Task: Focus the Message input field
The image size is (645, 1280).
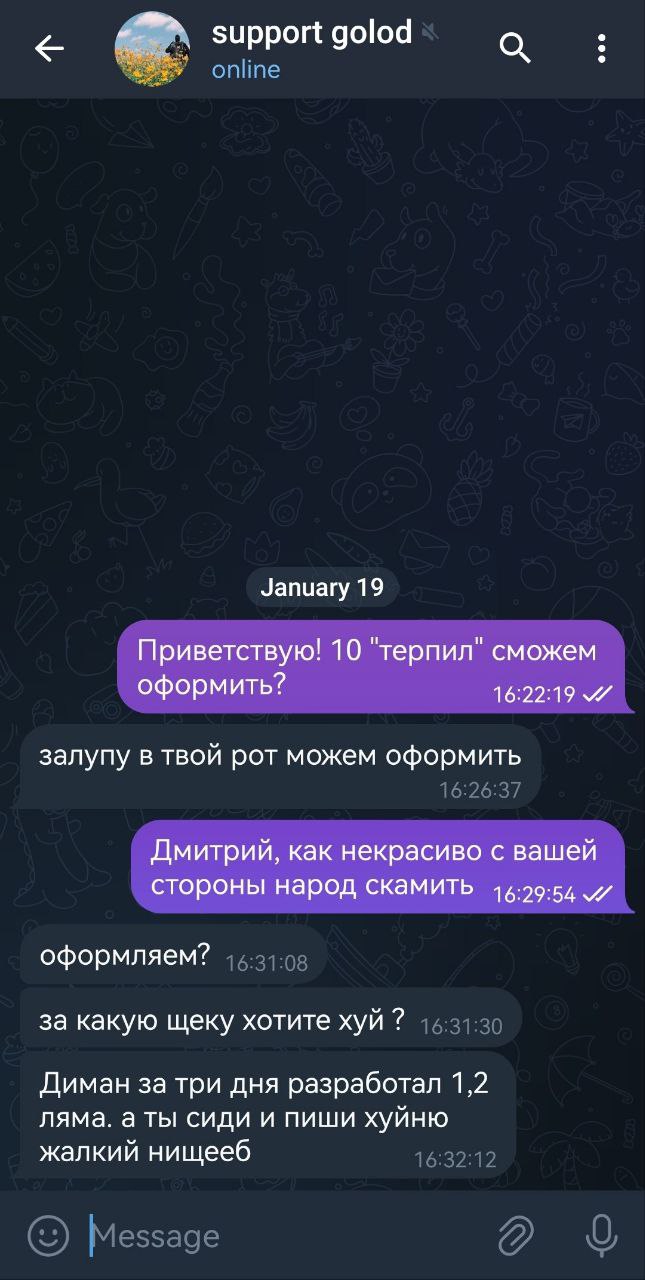Action: click(x=280, y=1236)
